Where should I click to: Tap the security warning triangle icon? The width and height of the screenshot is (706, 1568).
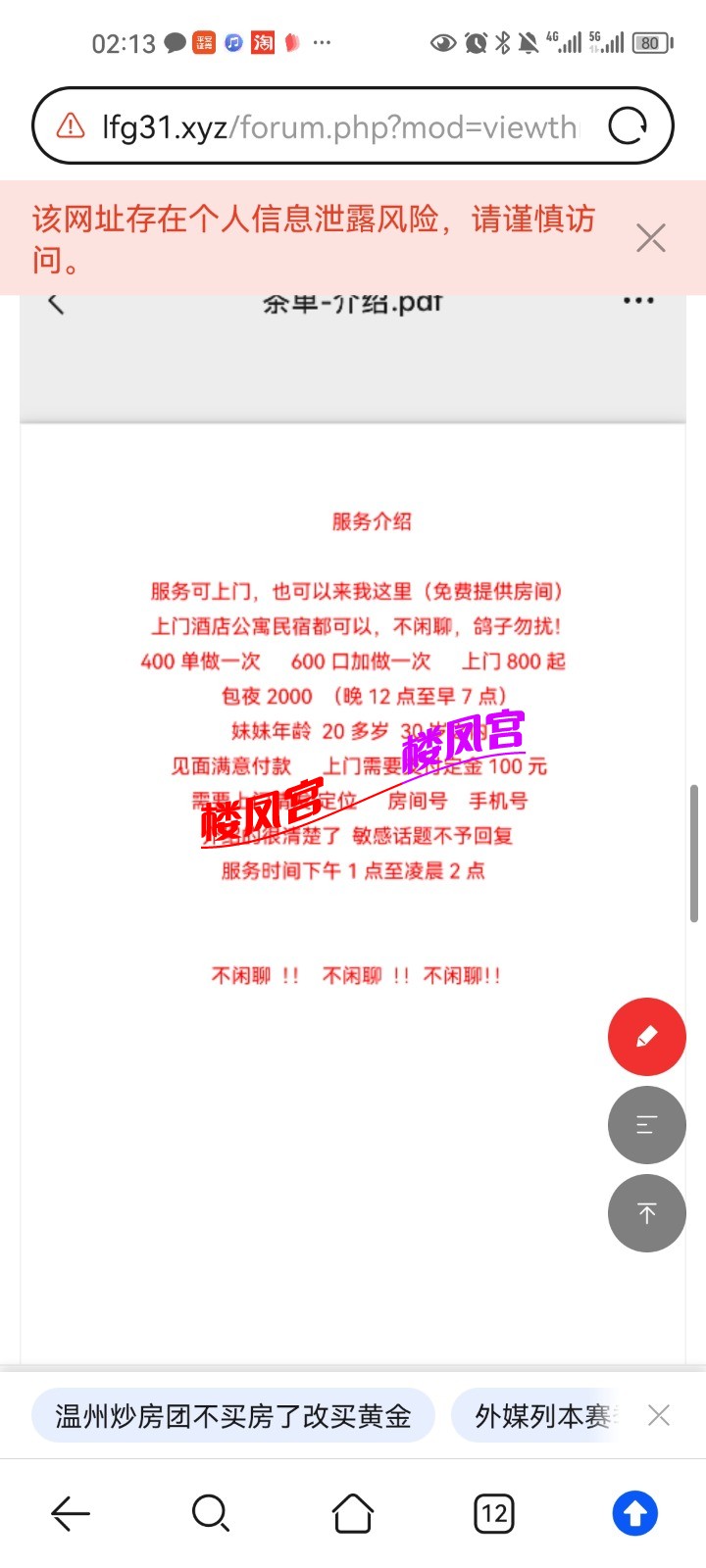tap(69, 125)
